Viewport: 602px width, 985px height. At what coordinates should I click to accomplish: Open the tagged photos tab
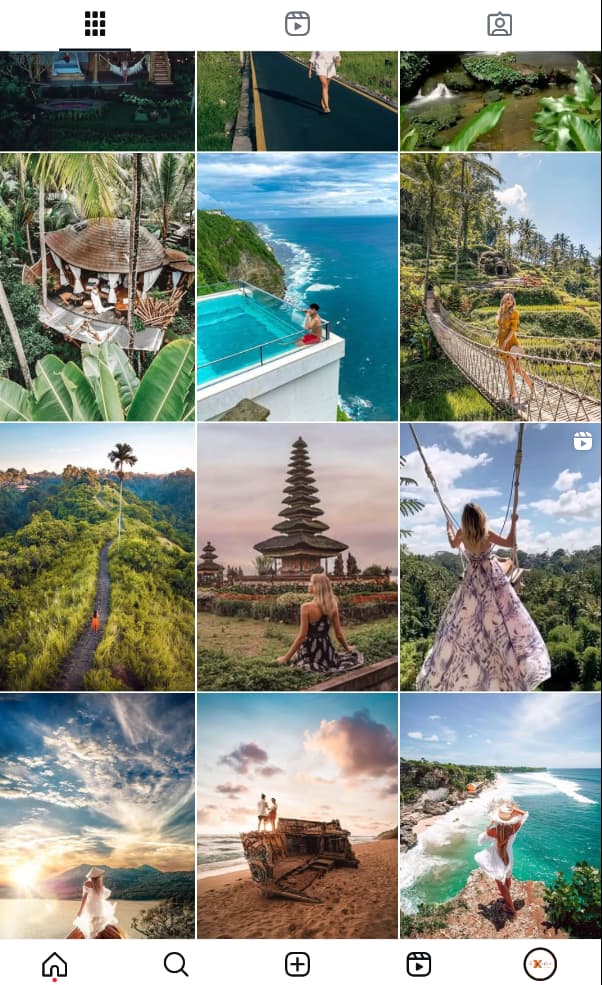coord(500,24)
